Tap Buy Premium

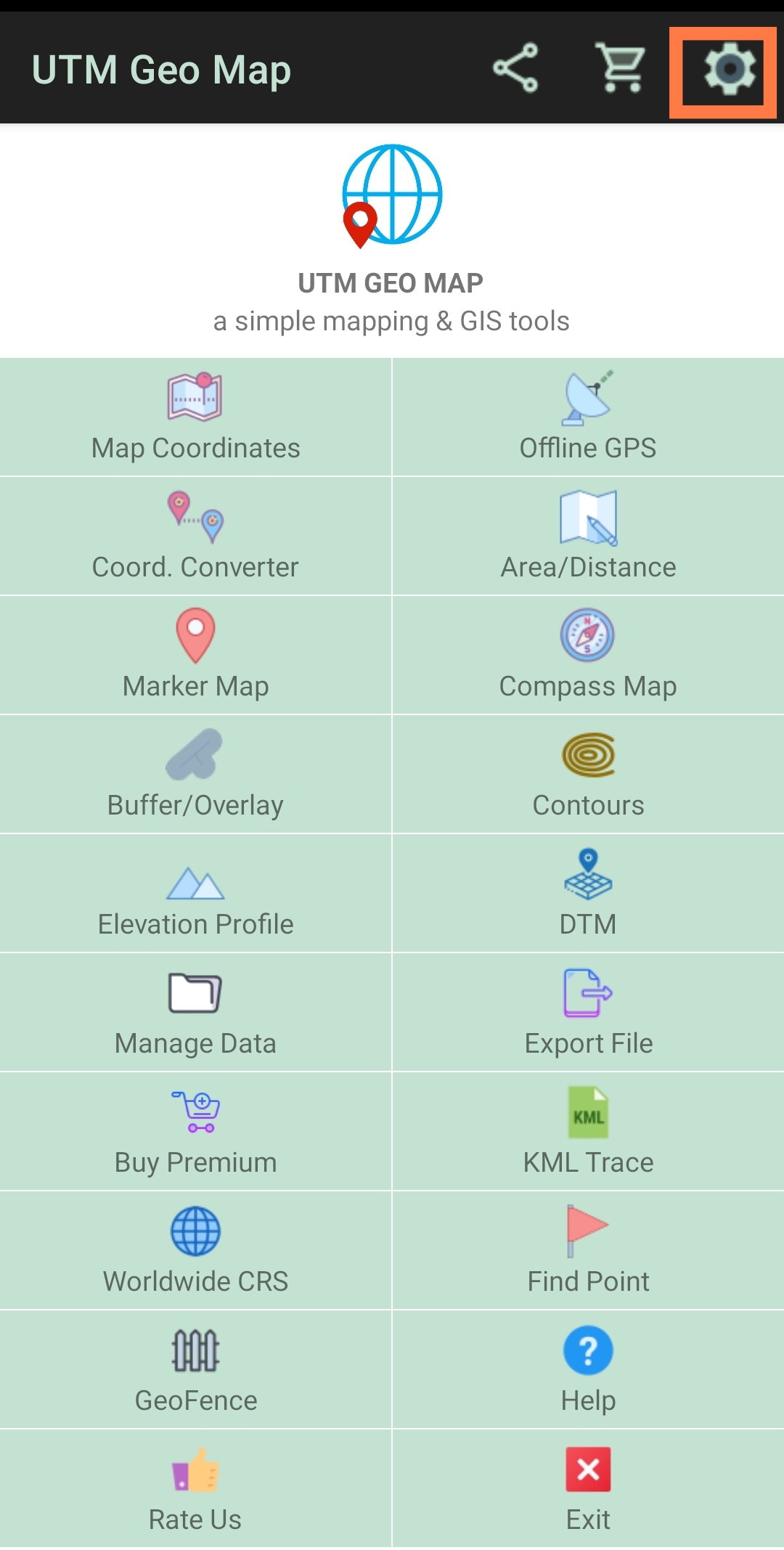tap(195, 1132)
